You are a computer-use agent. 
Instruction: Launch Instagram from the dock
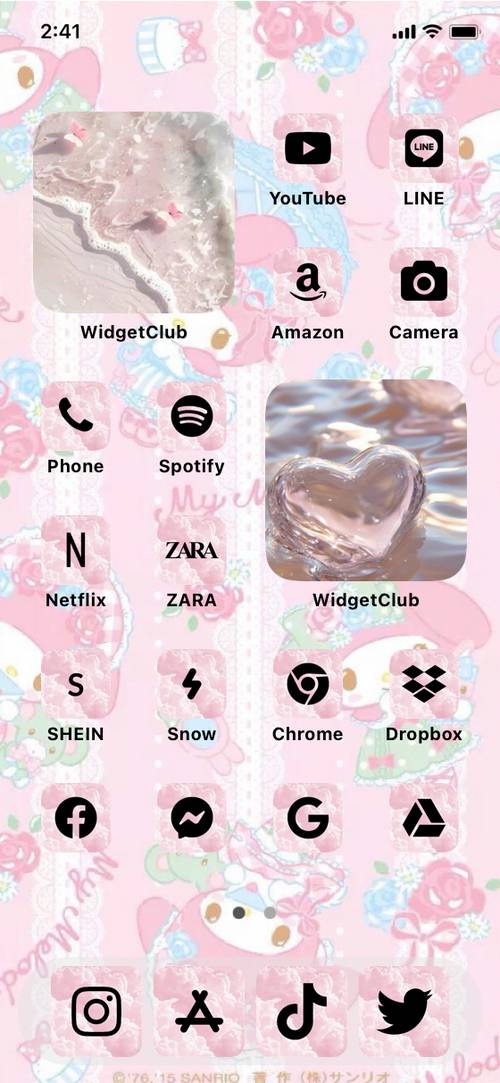96,1011
